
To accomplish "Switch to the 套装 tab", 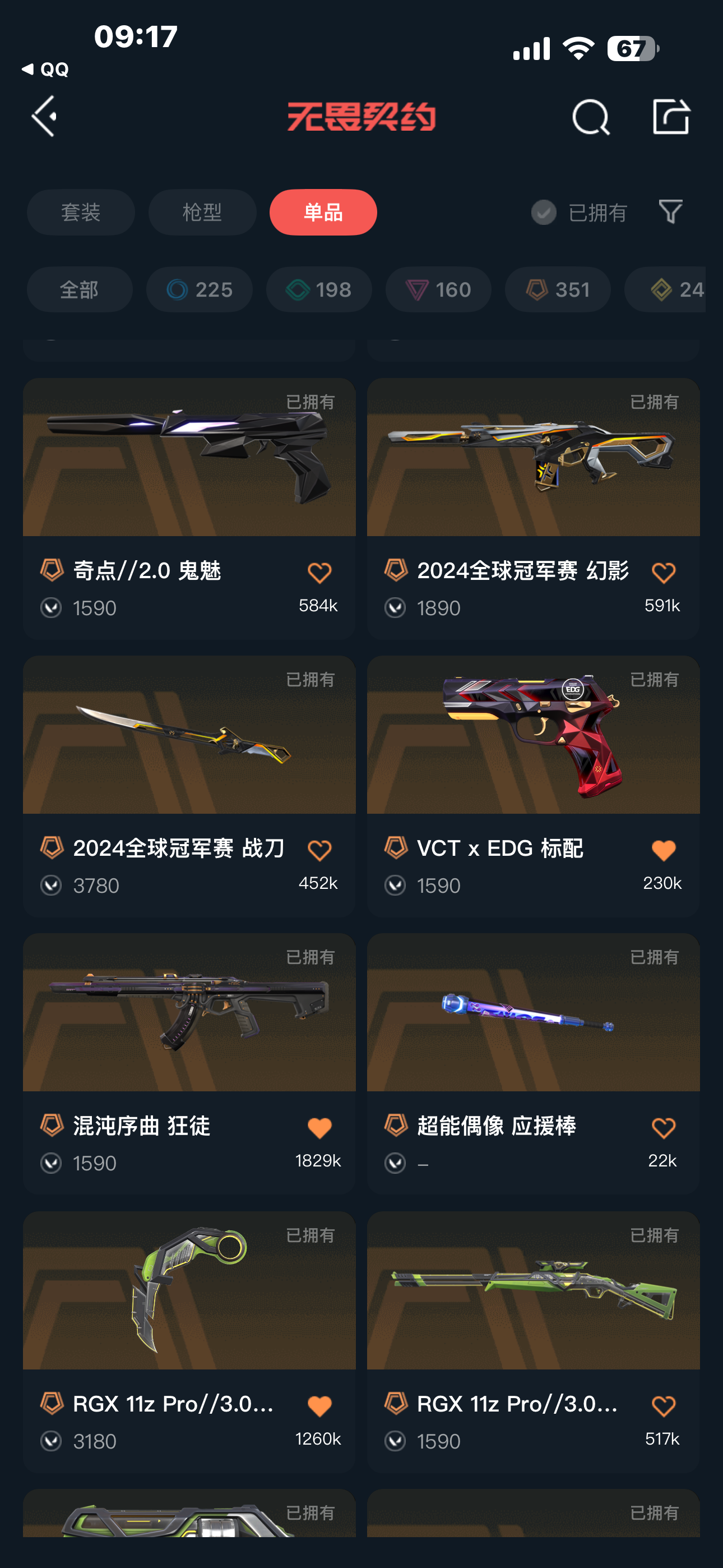I will pyautogui.click(x=80, y=213).
